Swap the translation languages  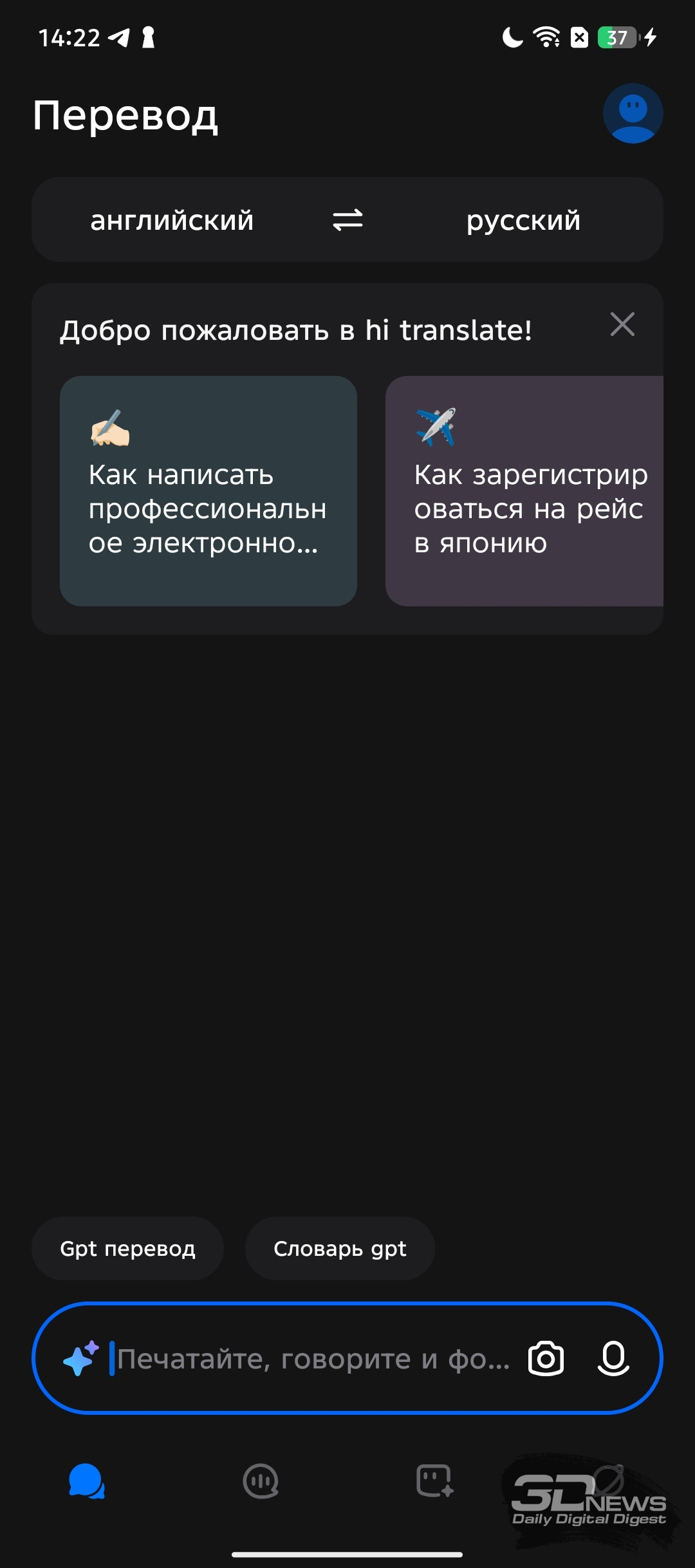pos(347,220)
